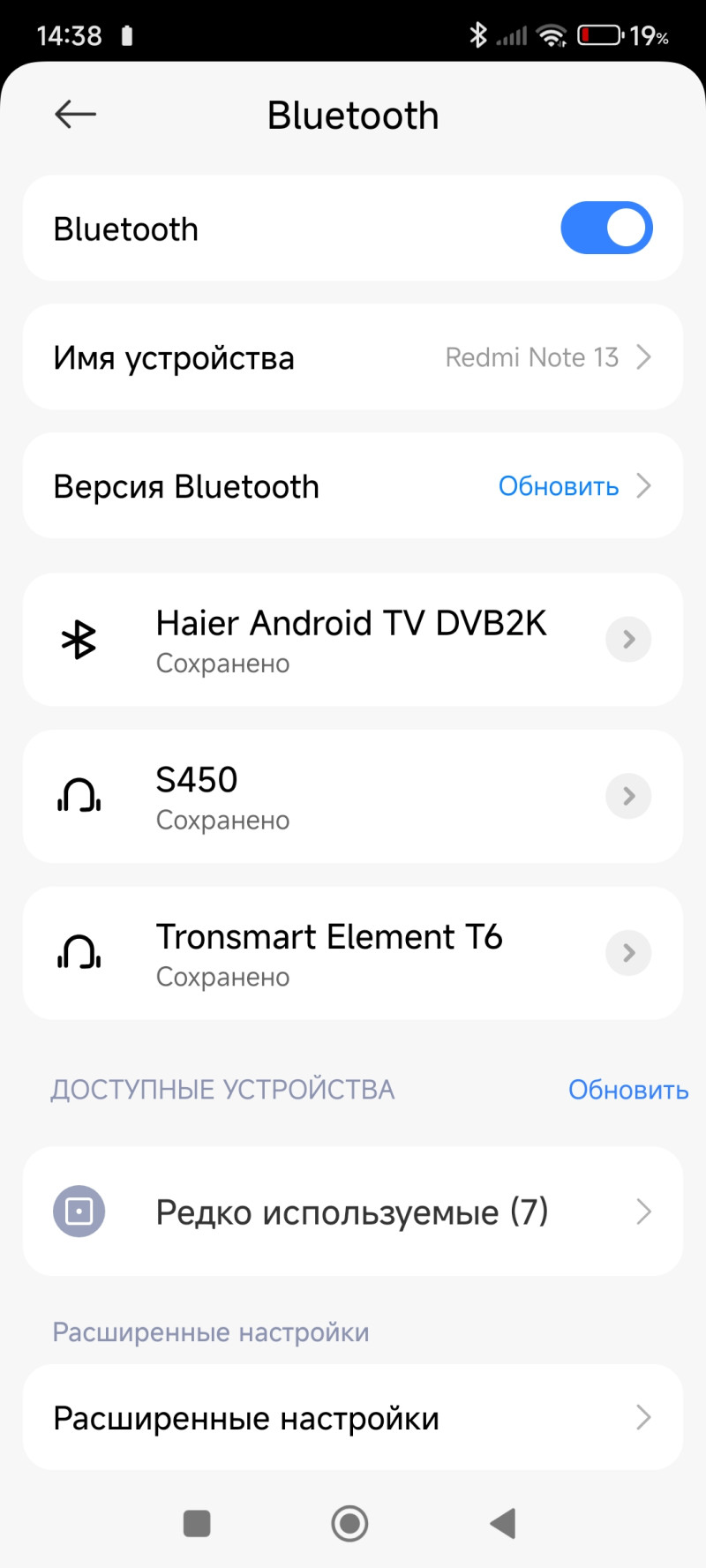Go to the system home screen
Screen dimensions: 706x1568
(x=349, y=1523)
